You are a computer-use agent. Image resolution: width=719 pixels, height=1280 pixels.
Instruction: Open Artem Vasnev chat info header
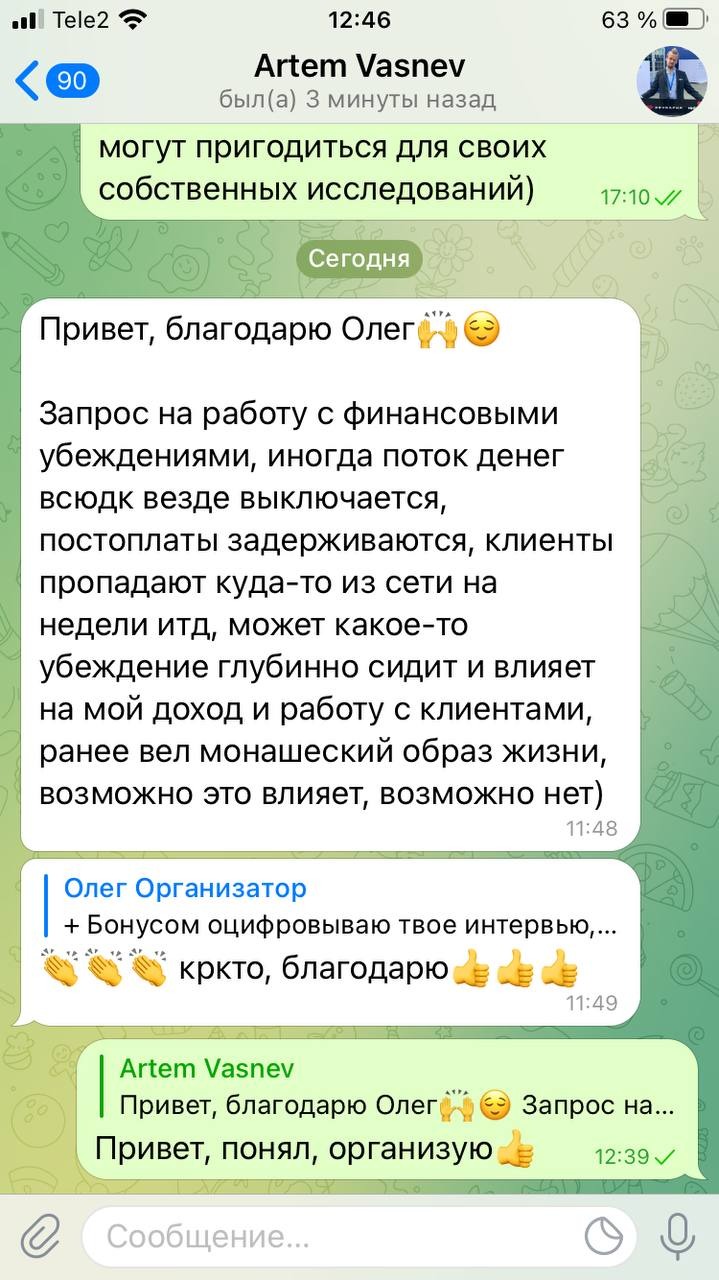tap(358, 80)
